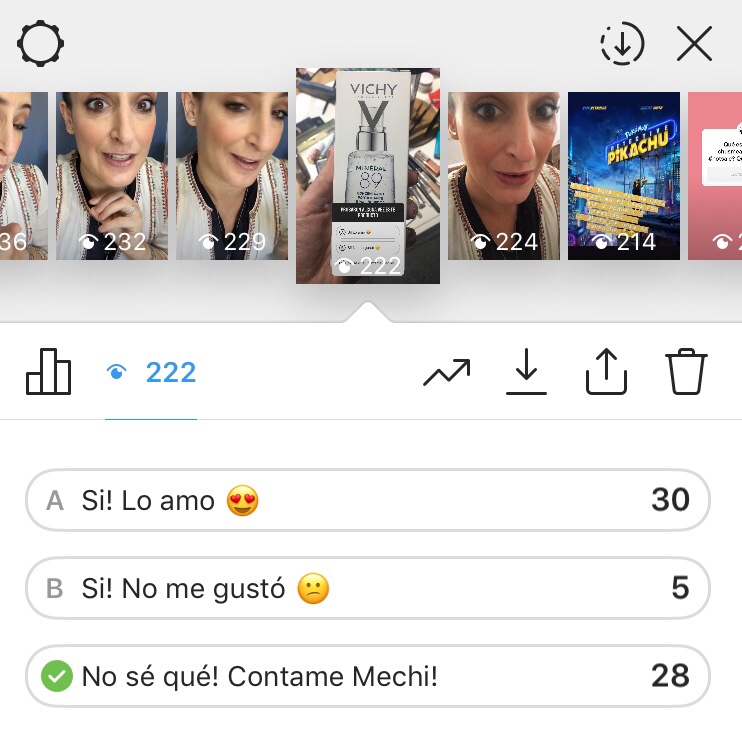View the story thumbnail with 224 views

point(503,176)
